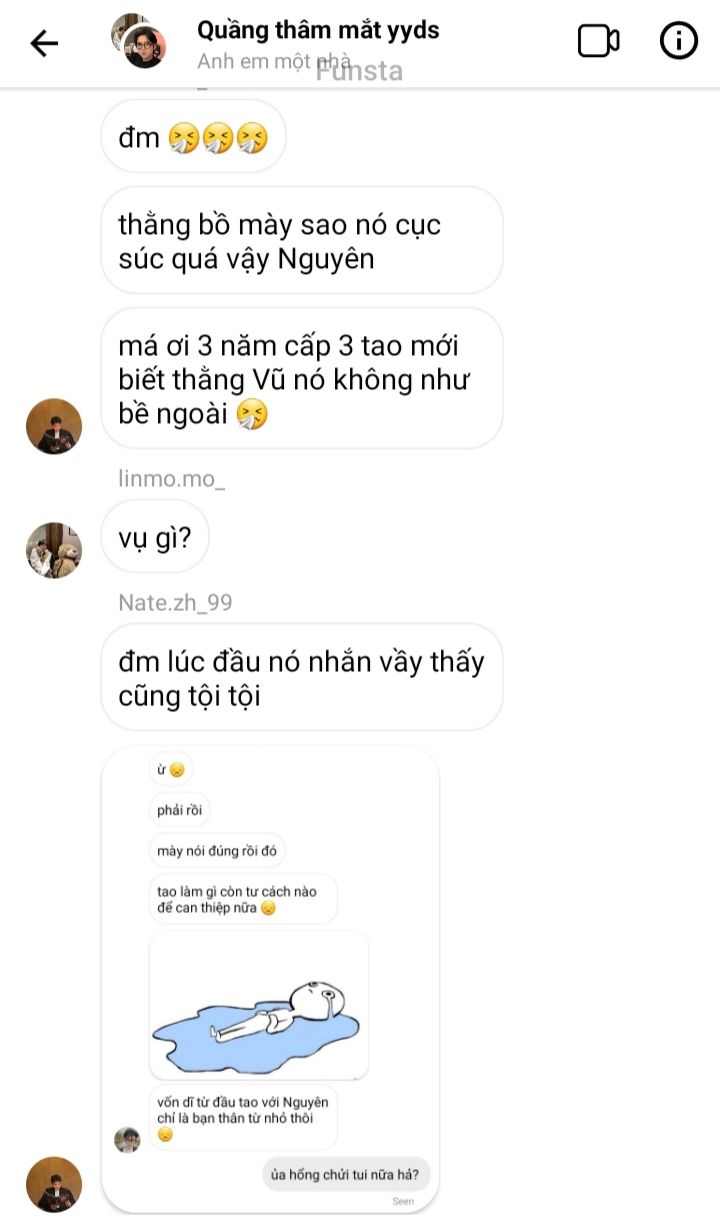Open group profile Quầng thâm mắt yyds

pos(318,30)
